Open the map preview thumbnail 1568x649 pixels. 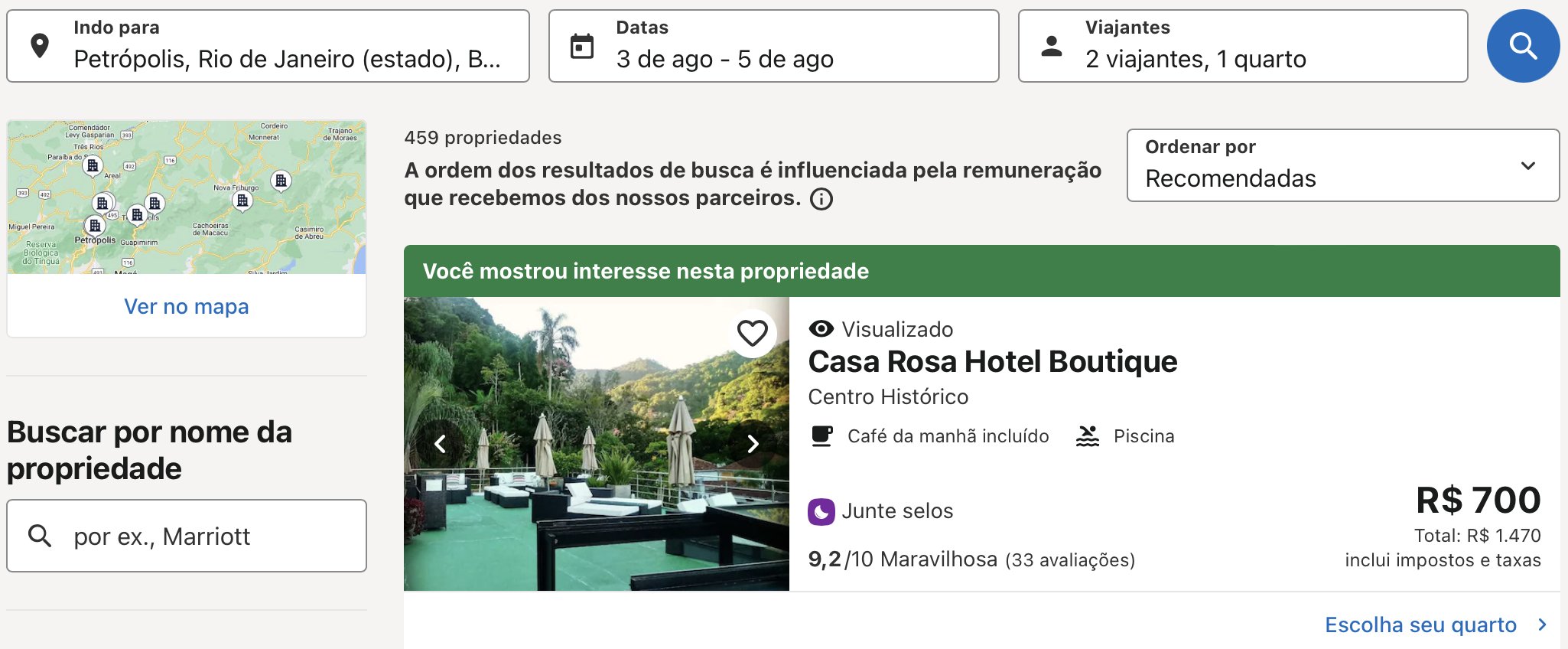coord(187,197)
